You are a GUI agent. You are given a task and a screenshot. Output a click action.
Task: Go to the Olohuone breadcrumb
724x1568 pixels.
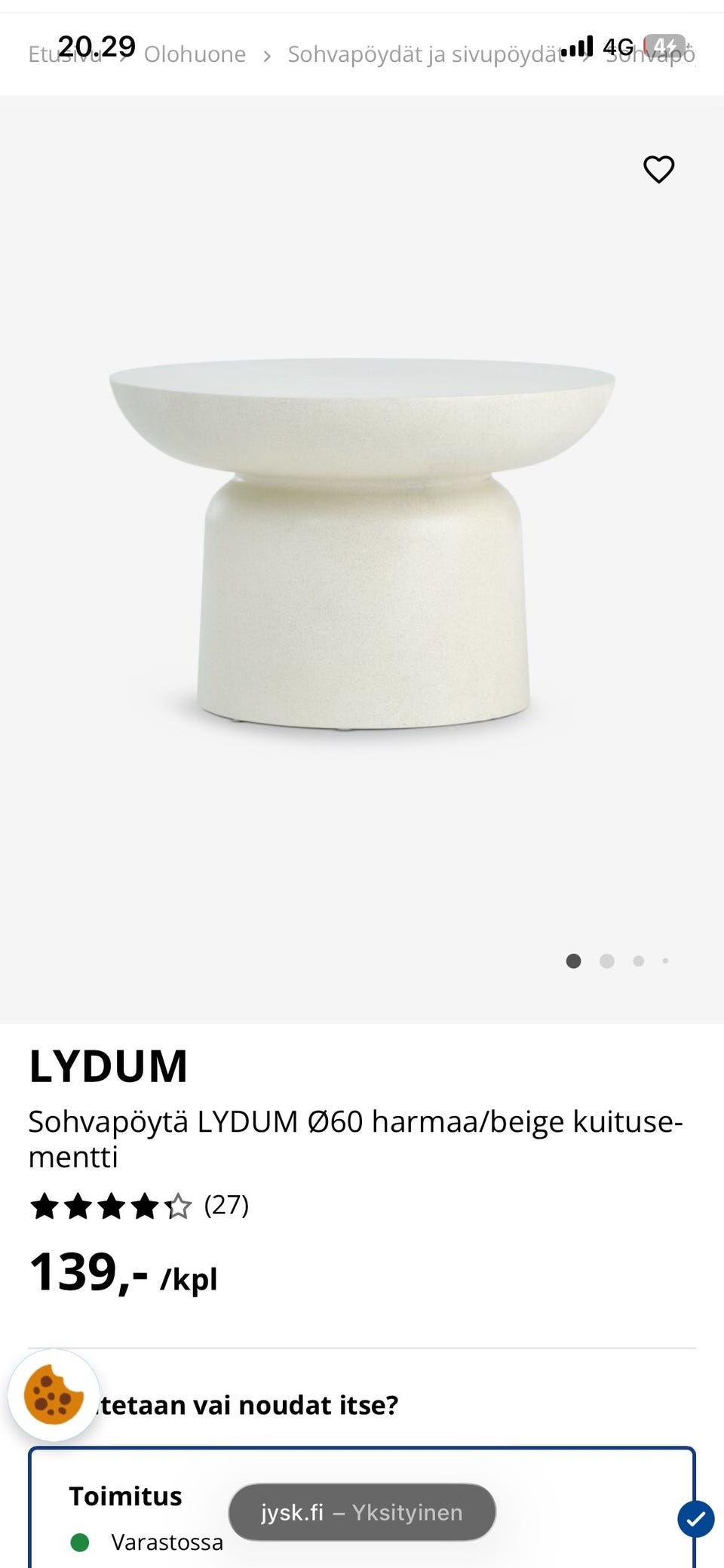(195, 54)
